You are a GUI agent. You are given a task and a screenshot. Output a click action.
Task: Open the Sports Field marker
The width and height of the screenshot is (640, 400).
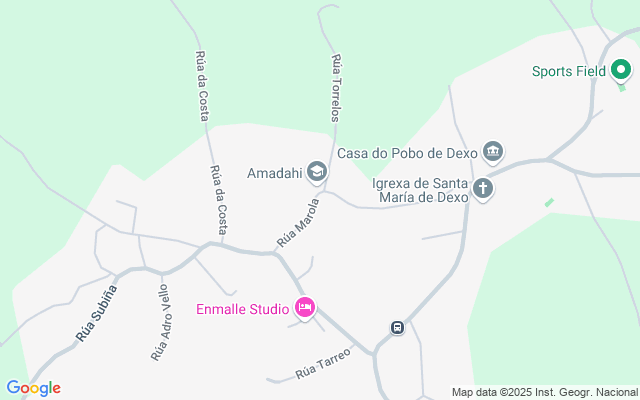[x=619, y=70]
